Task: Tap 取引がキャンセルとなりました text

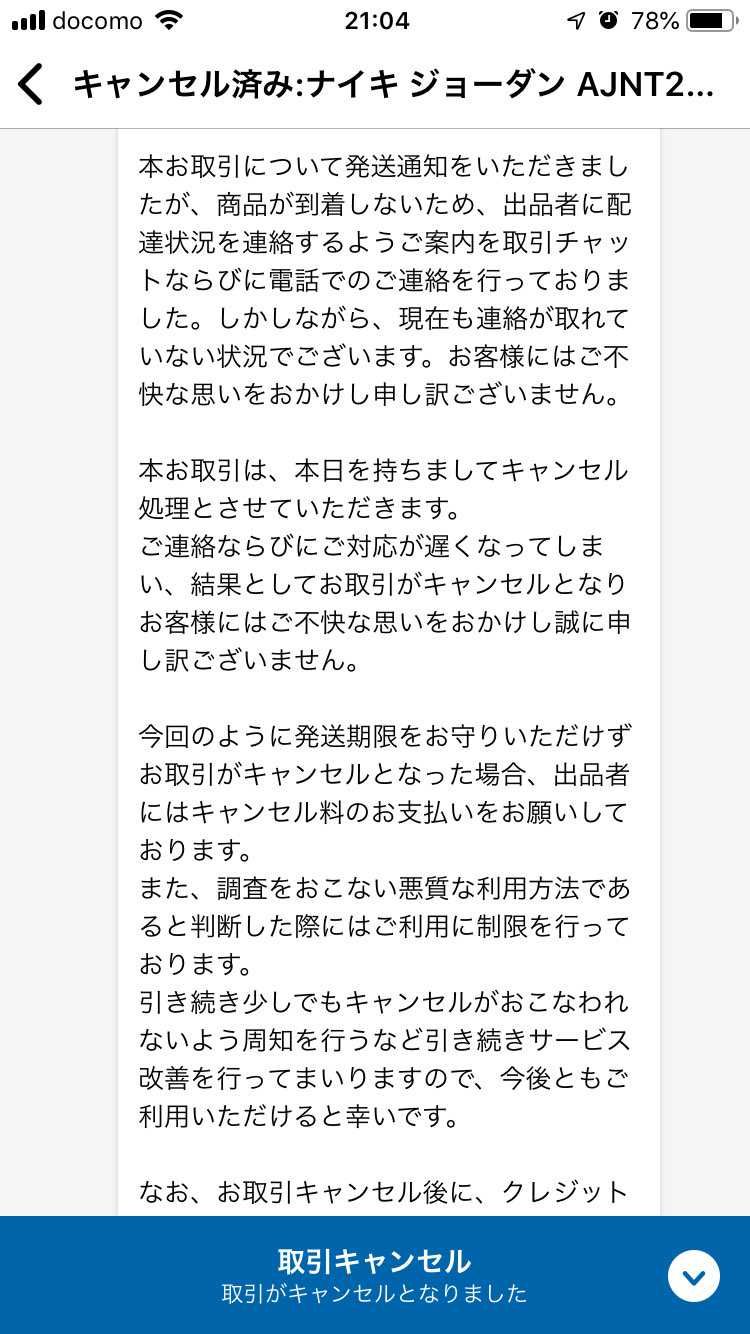Action: [x=375, y=1295]
